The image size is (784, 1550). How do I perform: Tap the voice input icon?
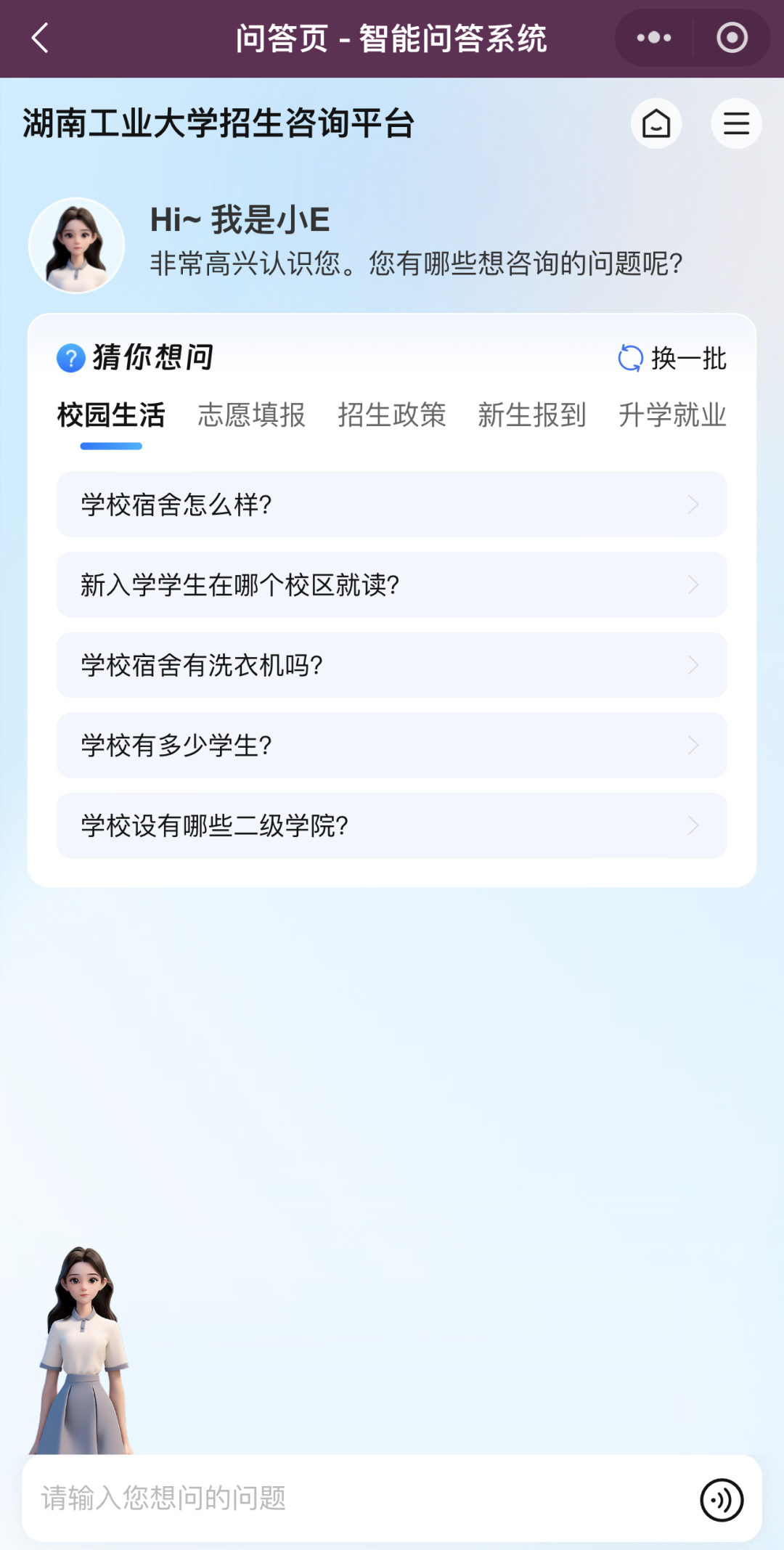(x=721, y=1499)
